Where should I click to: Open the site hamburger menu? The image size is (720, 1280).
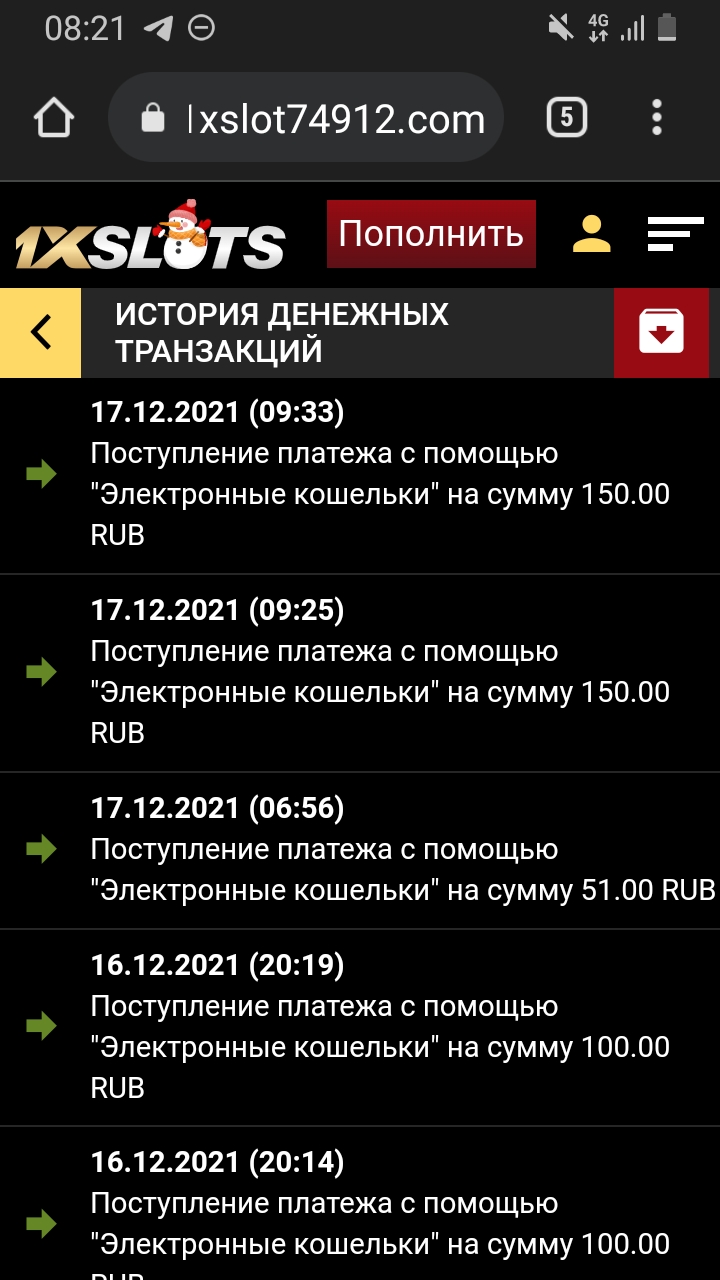tap(675, 234)
